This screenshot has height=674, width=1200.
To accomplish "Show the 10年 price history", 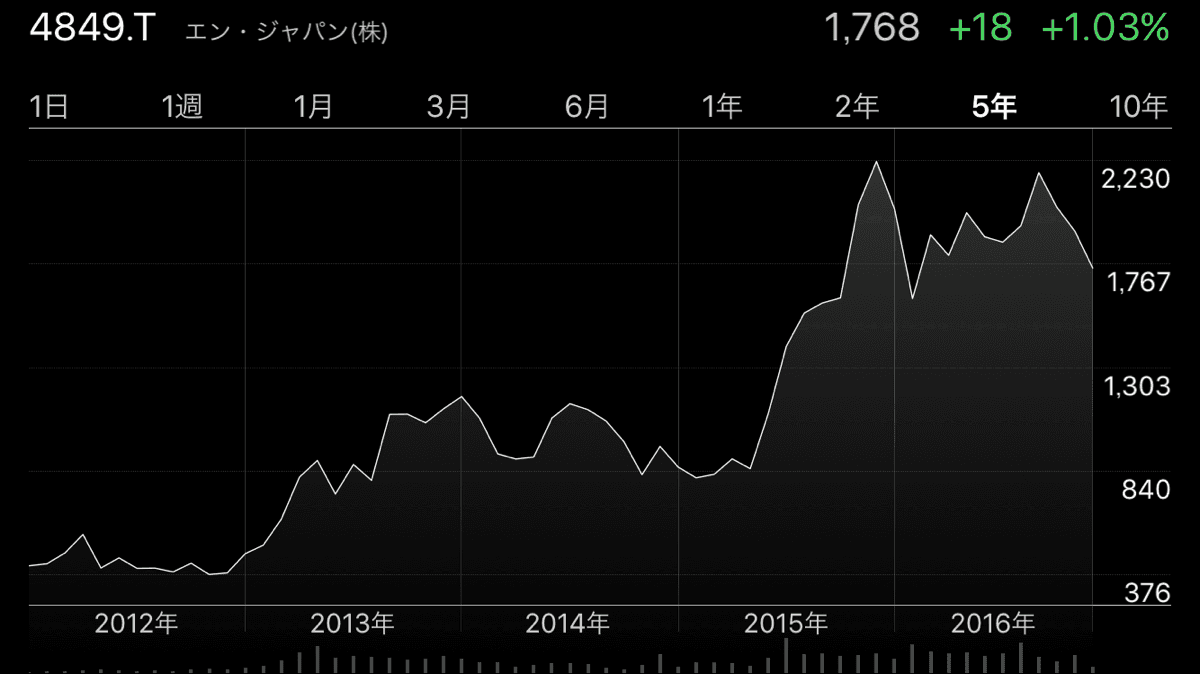I will (1139, 107).
